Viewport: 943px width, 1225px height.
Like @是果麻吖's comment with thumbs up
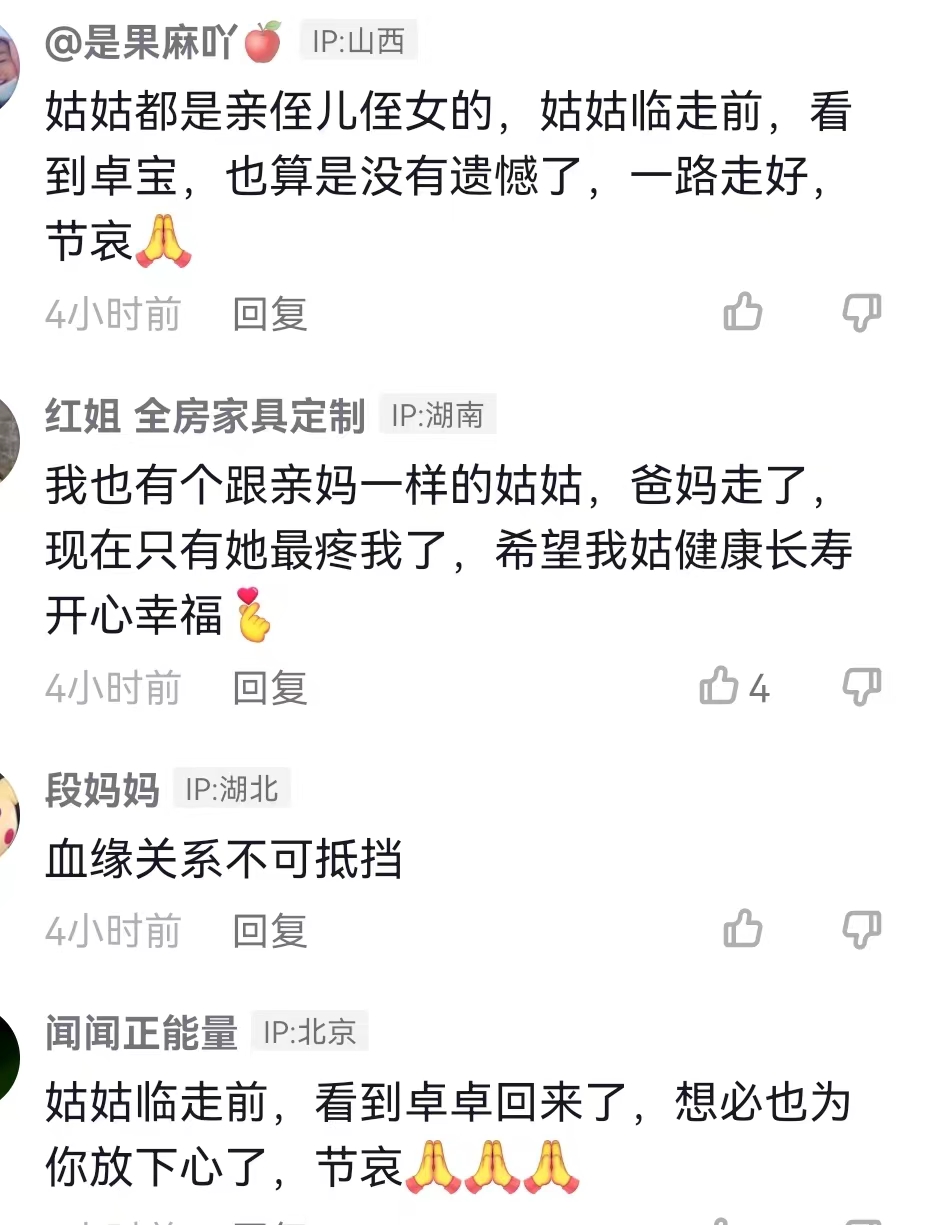point(742,313)
